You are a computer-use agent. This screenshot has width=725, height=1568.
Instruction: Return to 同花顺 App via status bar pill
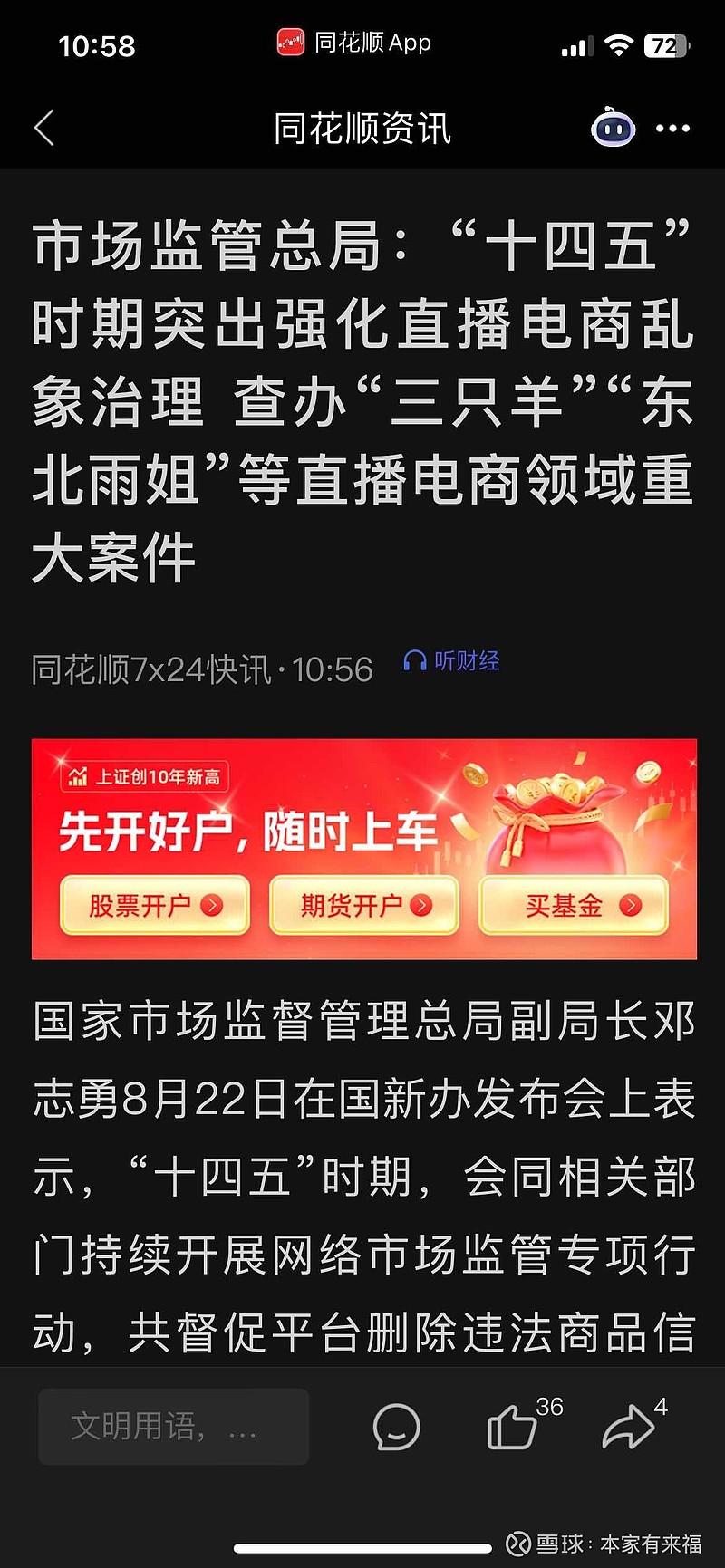pyautogui.click(x=354, y=43)
